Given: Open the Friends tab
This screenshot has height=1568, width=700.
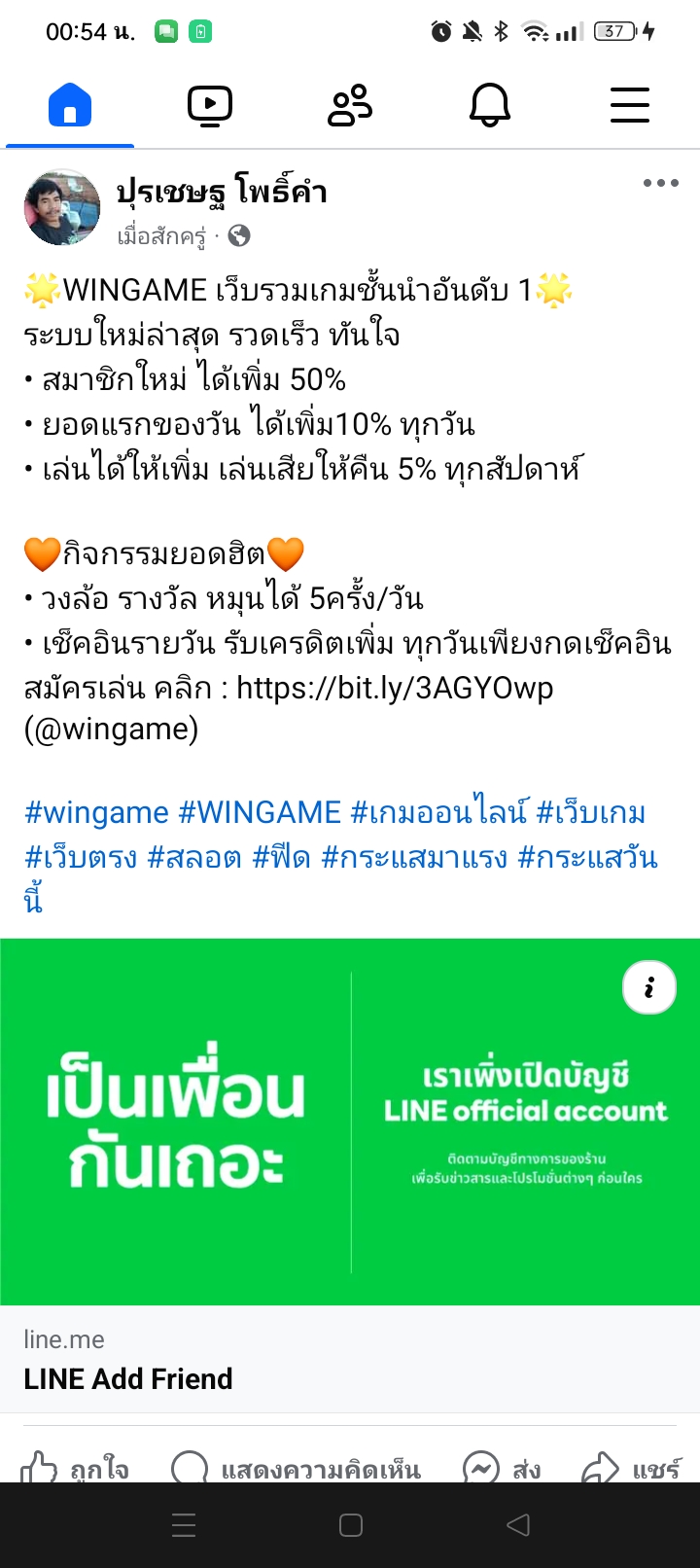Looking at the screenshot, I should click(350, 105).
